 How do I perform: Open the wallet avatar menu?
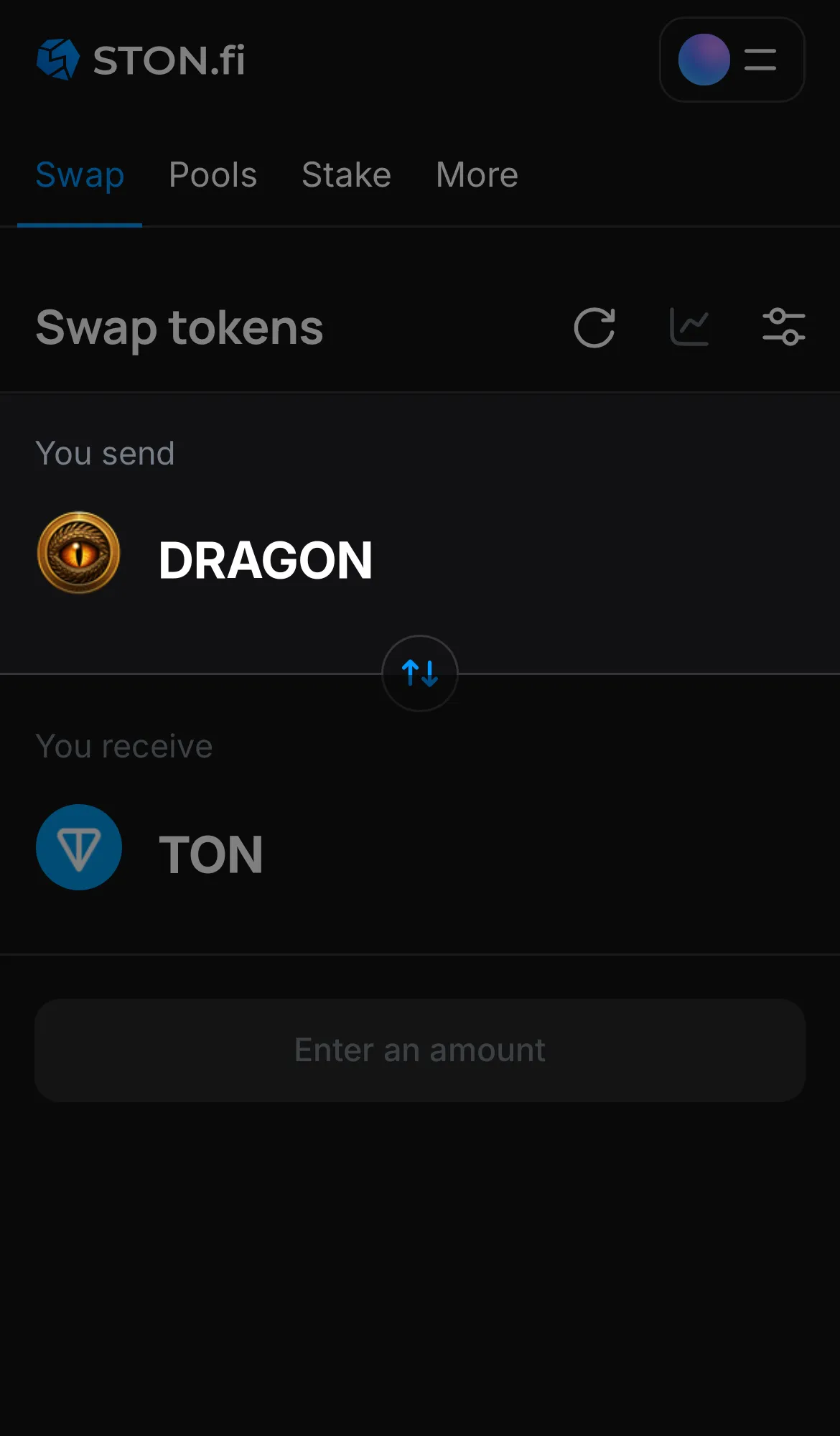coord(703,60)
